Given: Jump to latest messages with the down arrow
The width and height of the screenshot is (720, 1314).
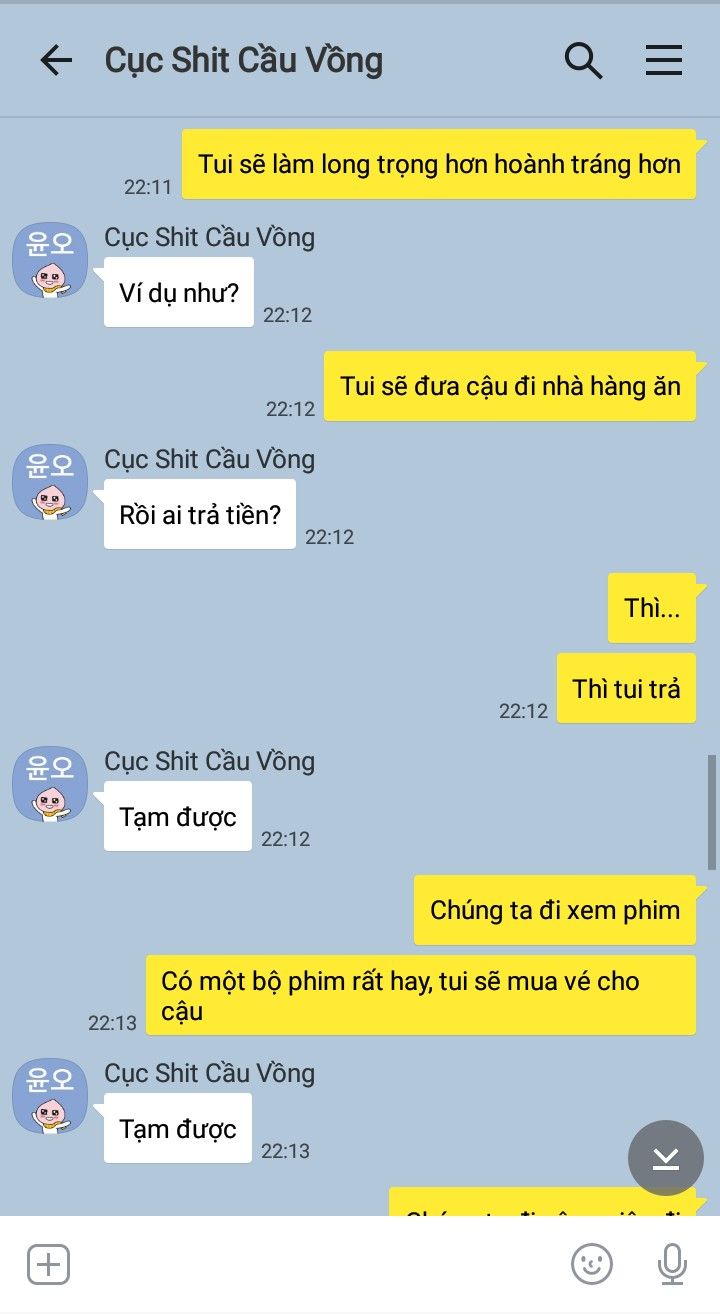Looking at the screenshot, I should point(666,1158).
